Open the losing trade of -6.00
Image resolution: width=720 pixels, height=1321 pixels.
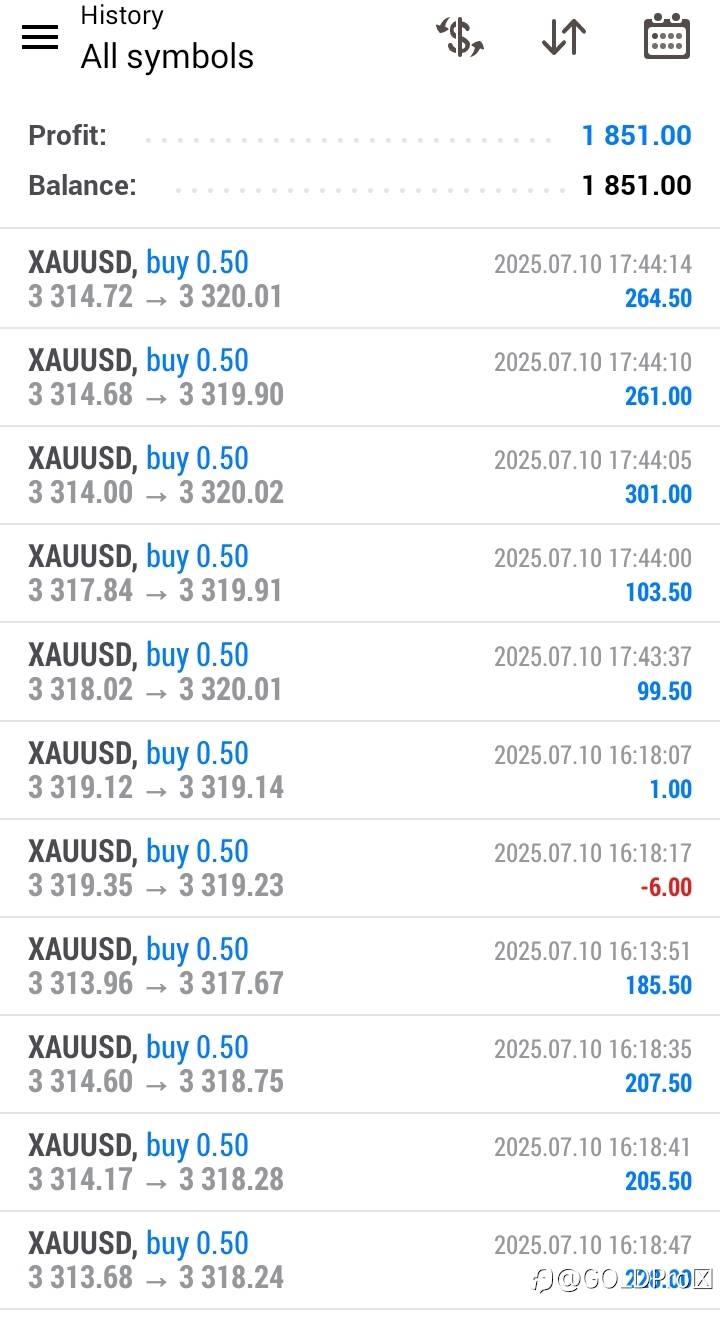pyautogui.click(x=360, y=868)
